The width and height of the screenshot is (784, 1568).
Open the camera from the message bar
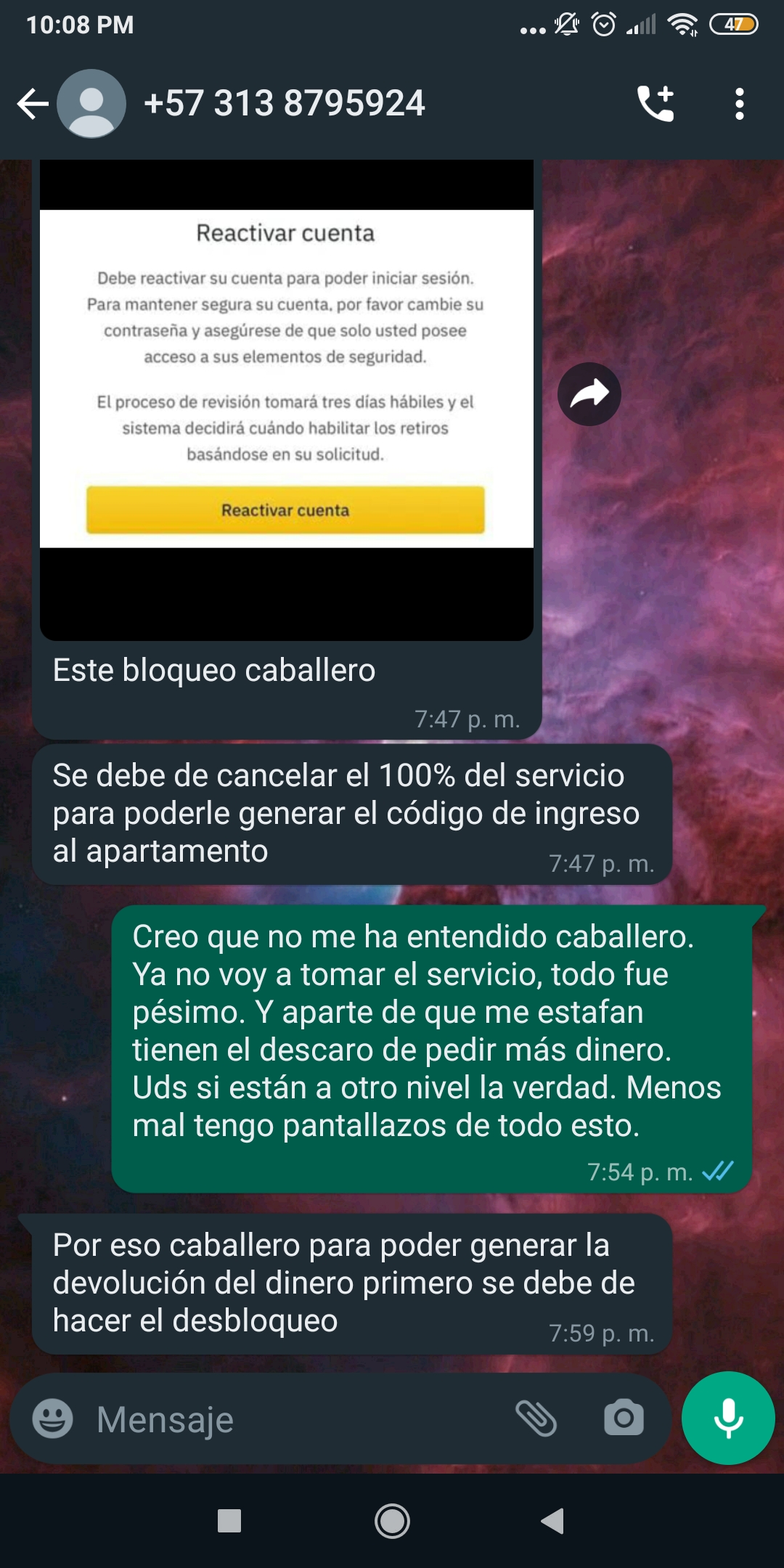click(624, 1418)
